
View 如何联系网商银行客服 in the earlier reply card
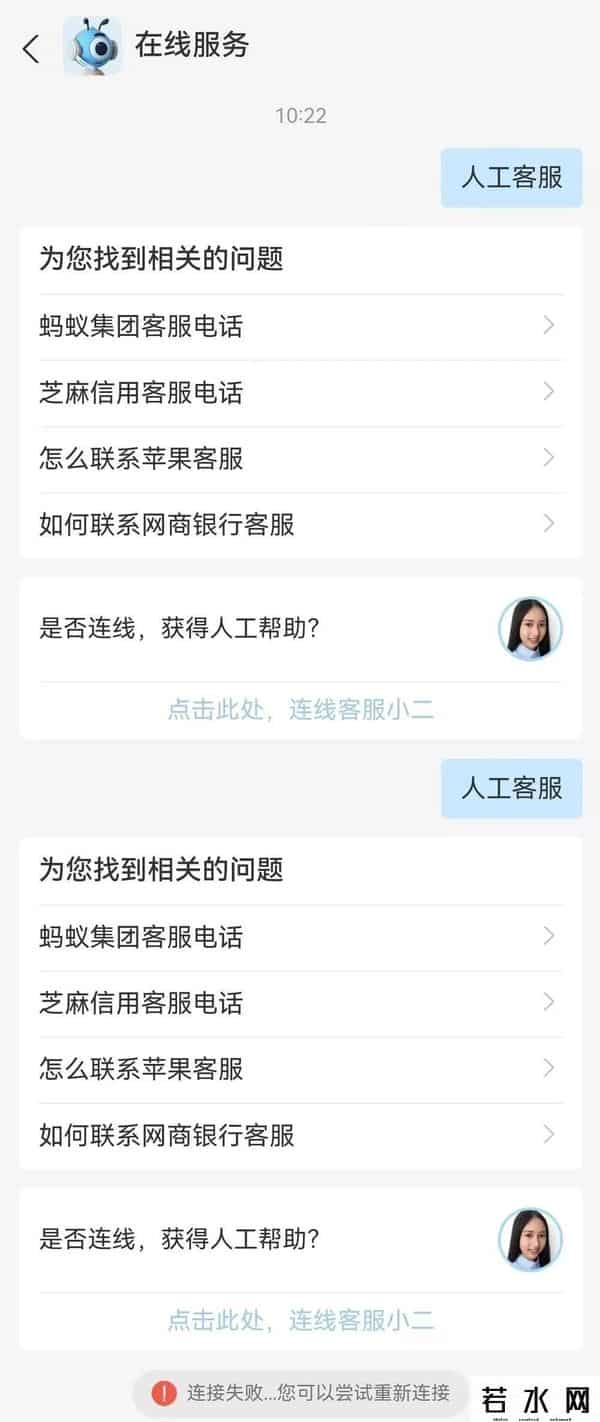(x=300, y=524)
